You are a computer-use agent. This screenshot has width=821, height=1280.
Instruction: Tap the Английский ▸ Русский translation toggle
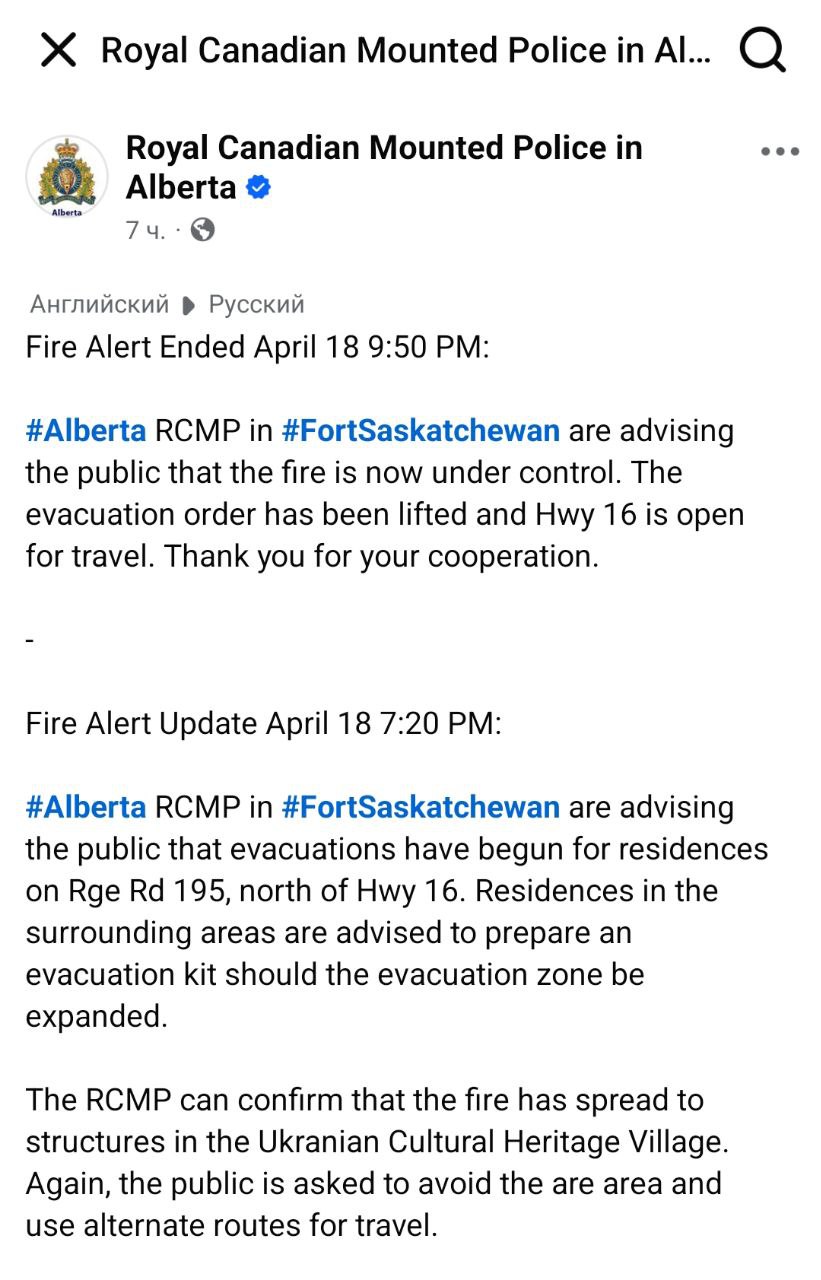pyautogui.click(x=167, y=304)
